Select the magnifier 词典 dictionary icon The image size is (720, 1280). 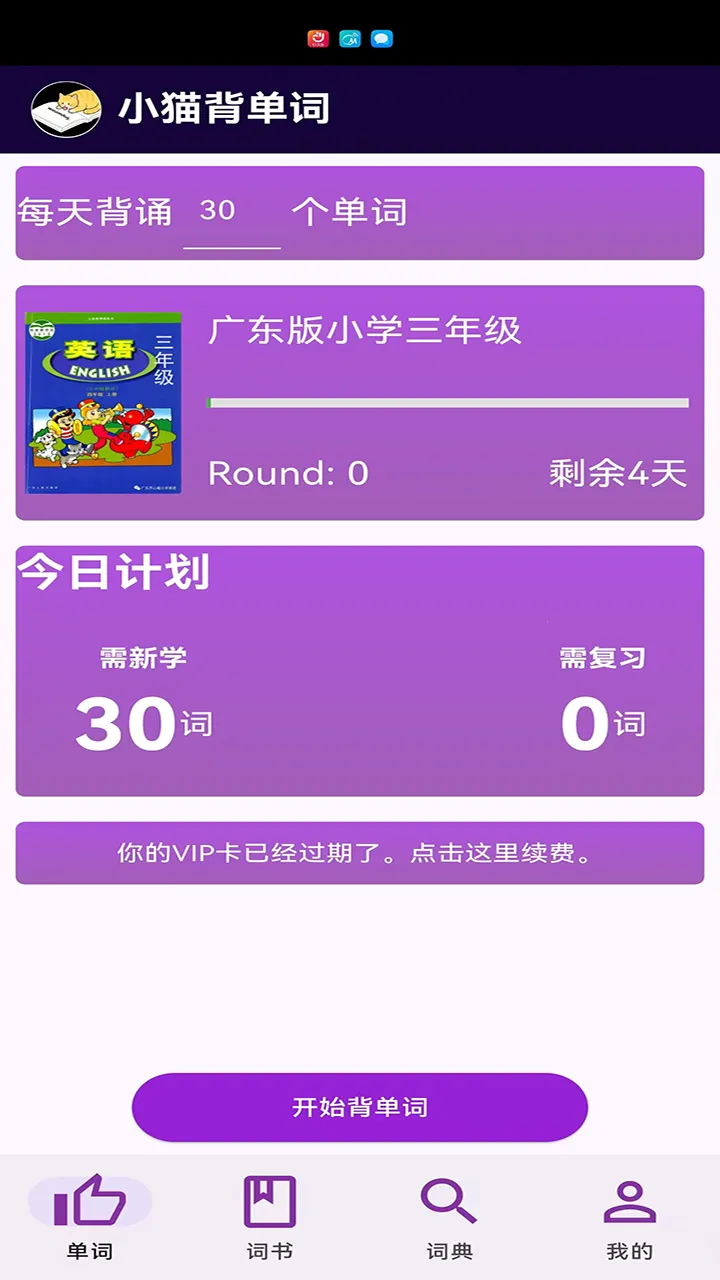(449, 1203)
